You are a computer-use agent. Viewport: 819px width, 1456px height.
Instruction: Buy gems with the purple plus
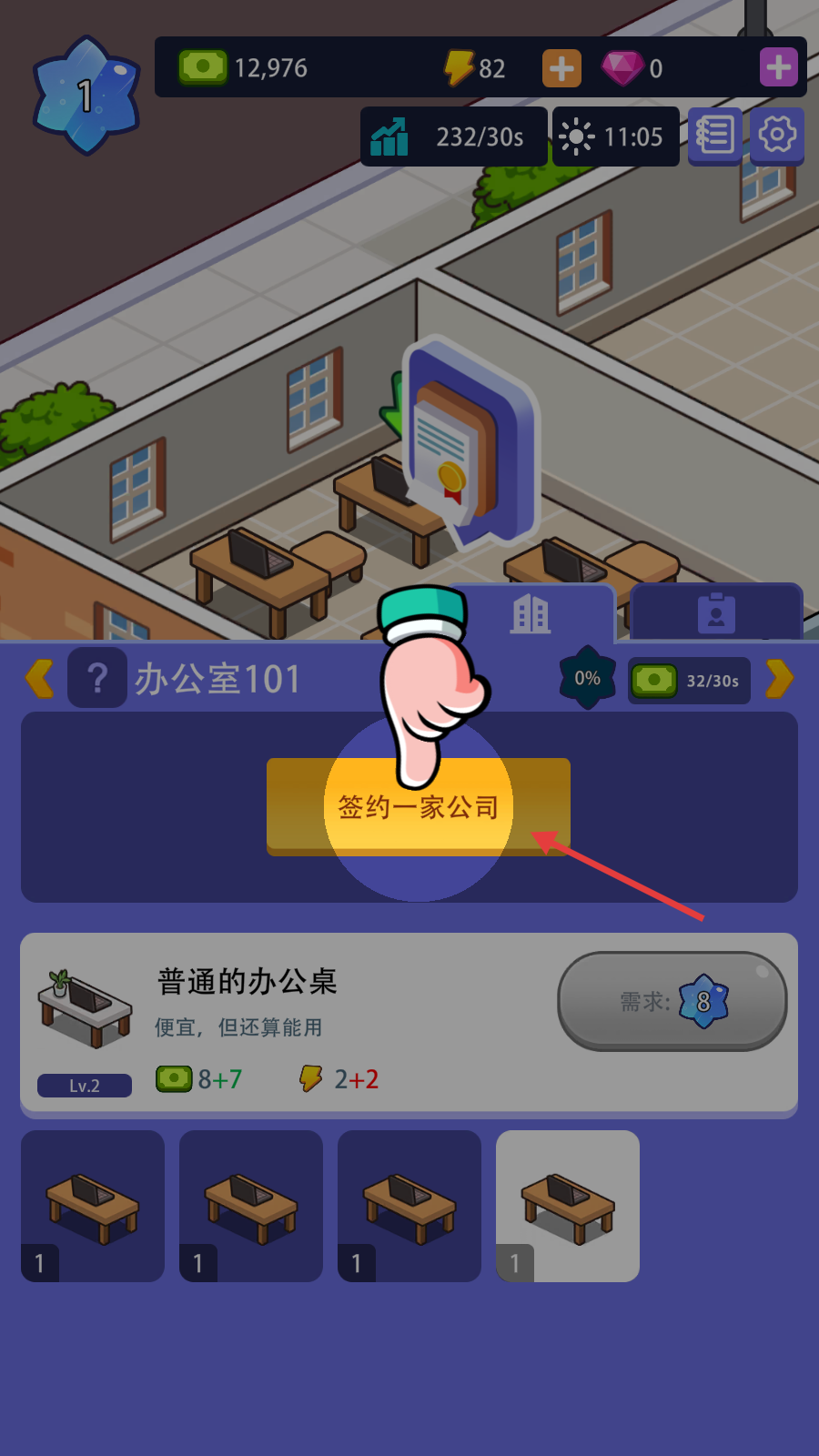778,67
